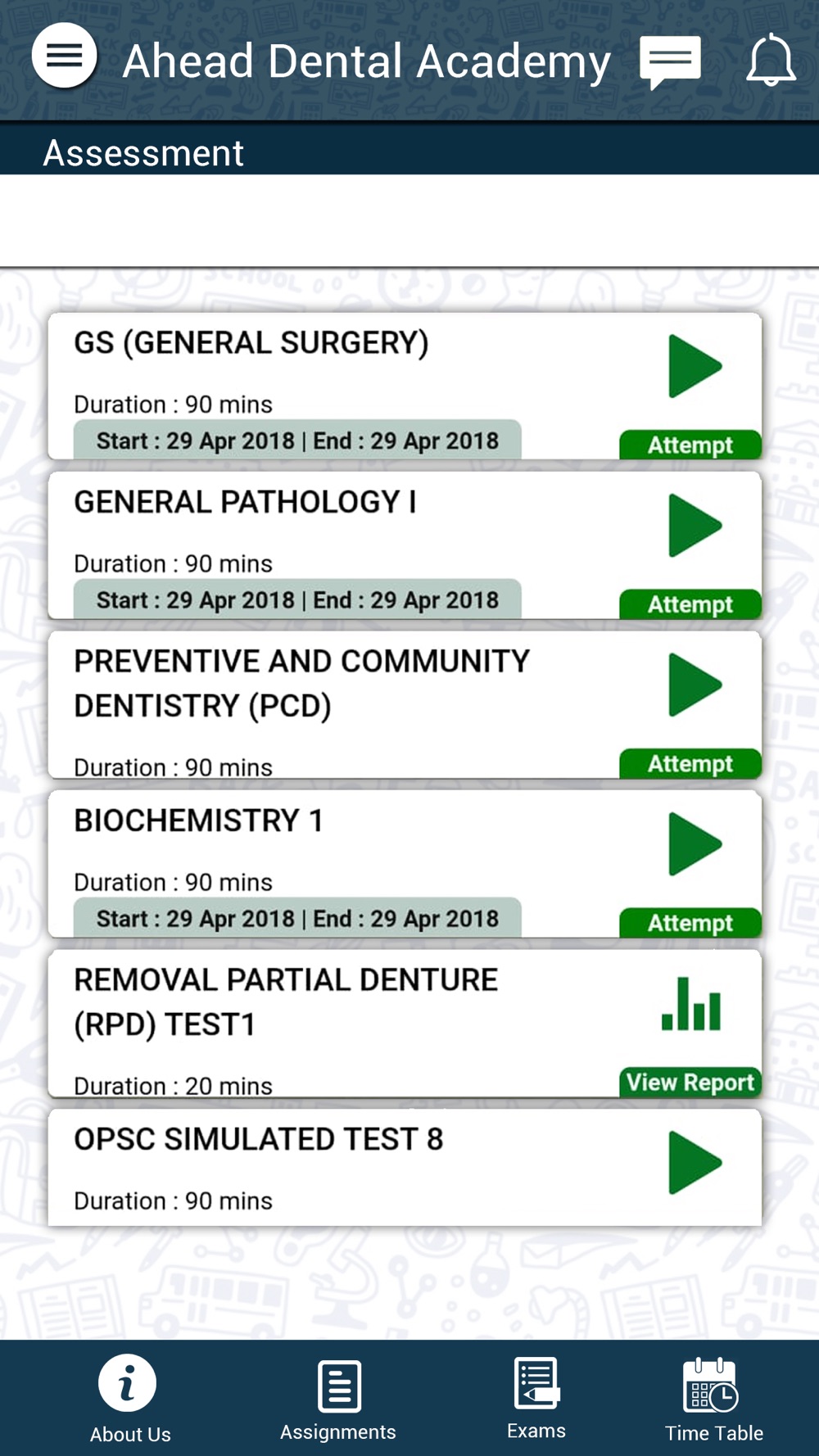This screenshot has height=1456, width=819.
Task: Attempt the Preventive and Community Dentistry test
Action: (690, 763)
